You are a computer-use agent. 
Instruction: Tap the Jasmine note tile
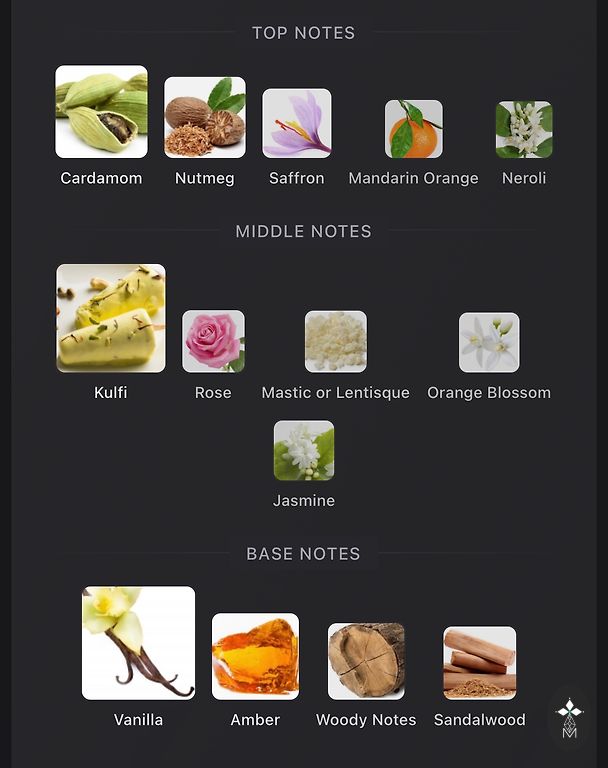pos(304,450)
